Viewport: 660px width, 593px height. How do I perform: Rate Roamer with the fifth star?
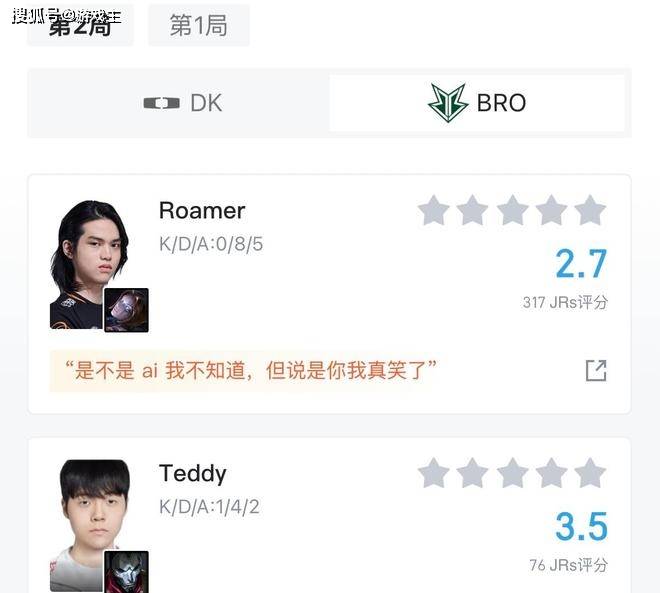[590, 211]
